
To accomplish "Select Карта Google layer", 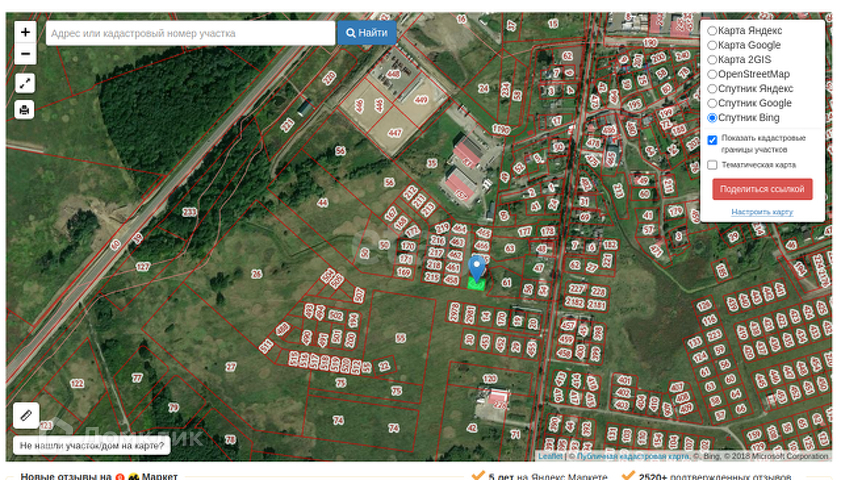I will [x=712, y=45].
